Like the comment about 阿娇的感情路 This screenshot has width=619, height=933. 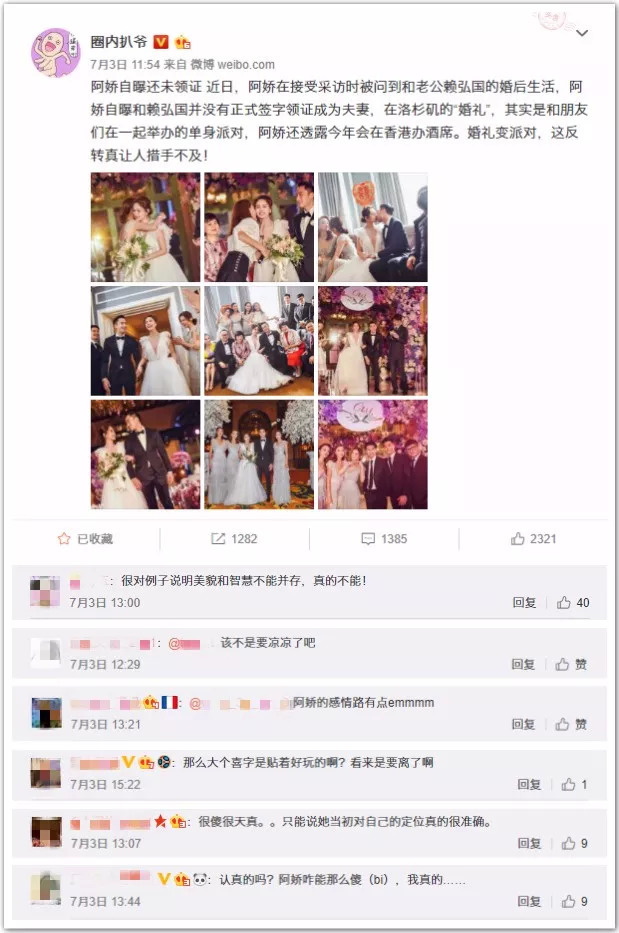coord(573,724)
